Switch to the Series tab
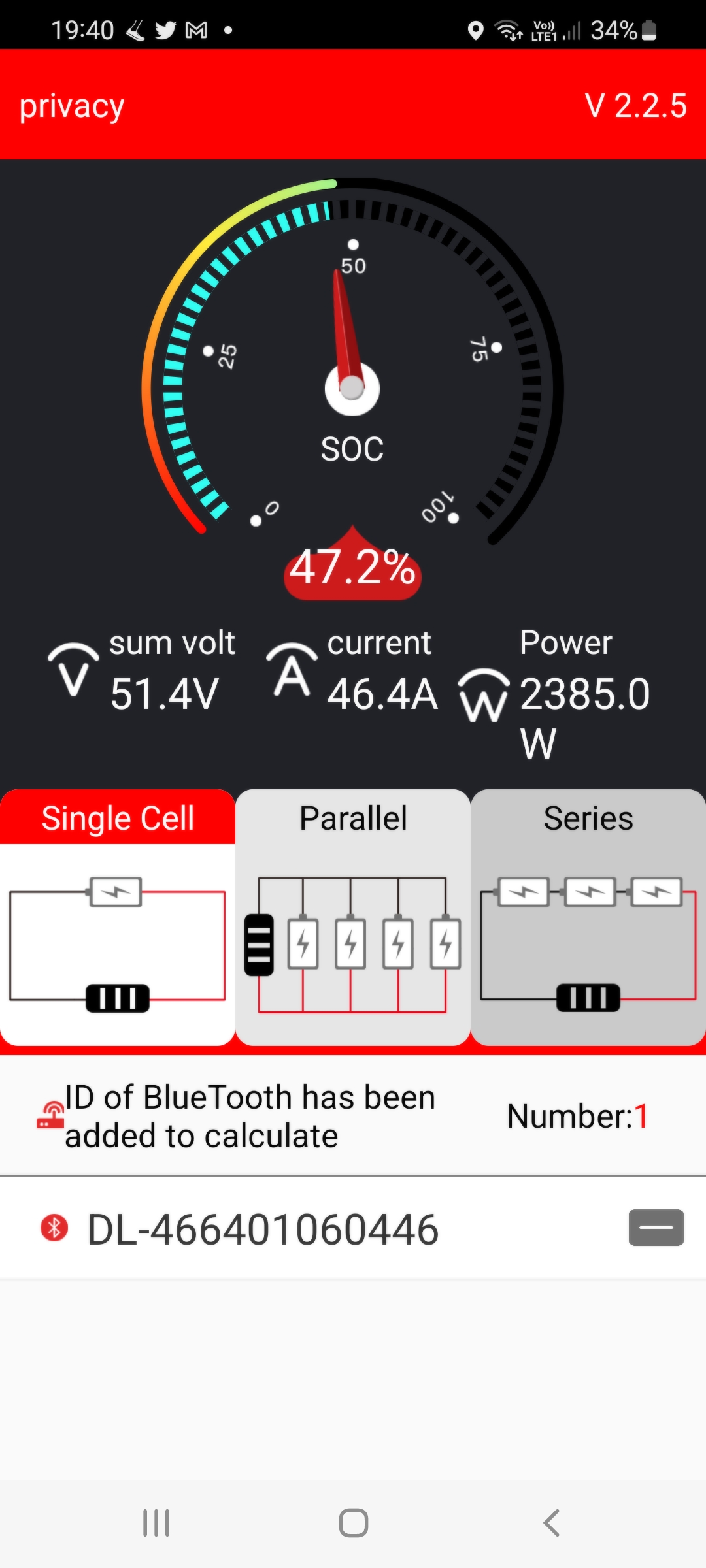 (588, 818)
